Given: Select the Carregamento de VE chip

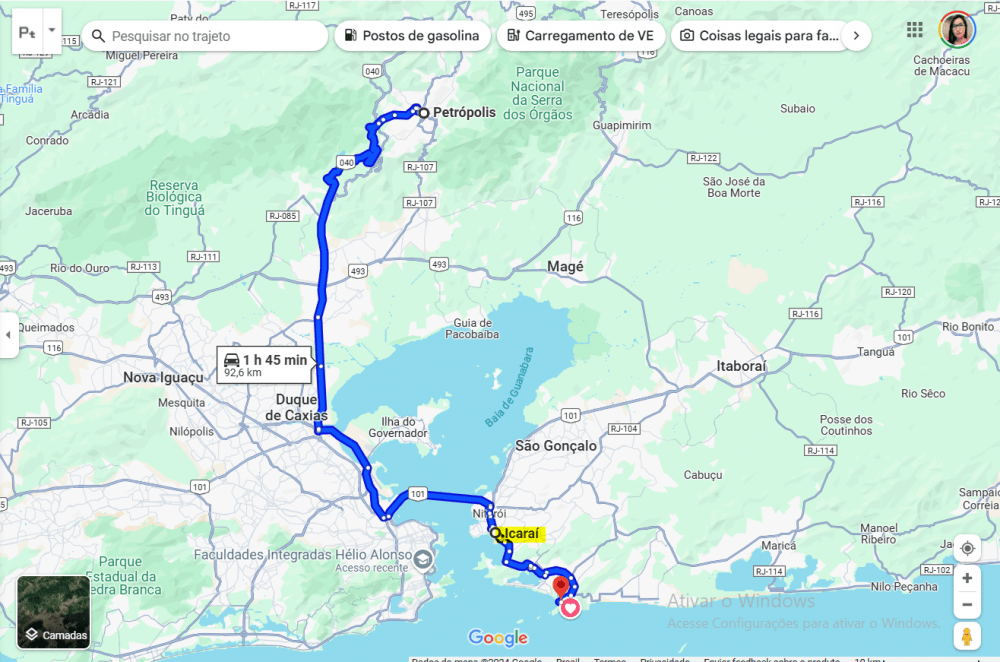Looking at the screenshot, I should pyautogui.click(x=581, y=36).
